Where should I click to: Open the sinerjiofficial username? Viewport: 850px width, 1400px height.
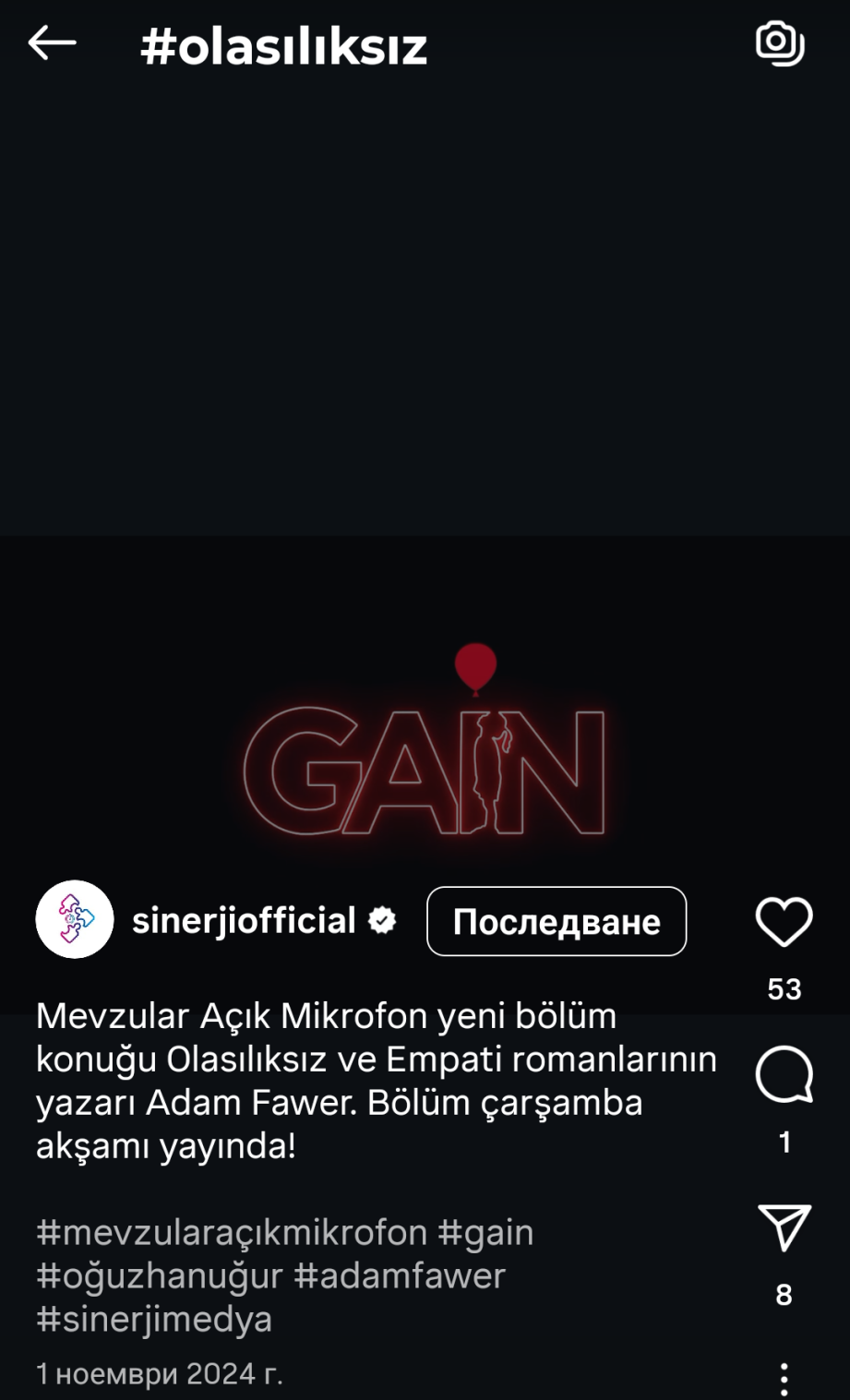[244, 921]
